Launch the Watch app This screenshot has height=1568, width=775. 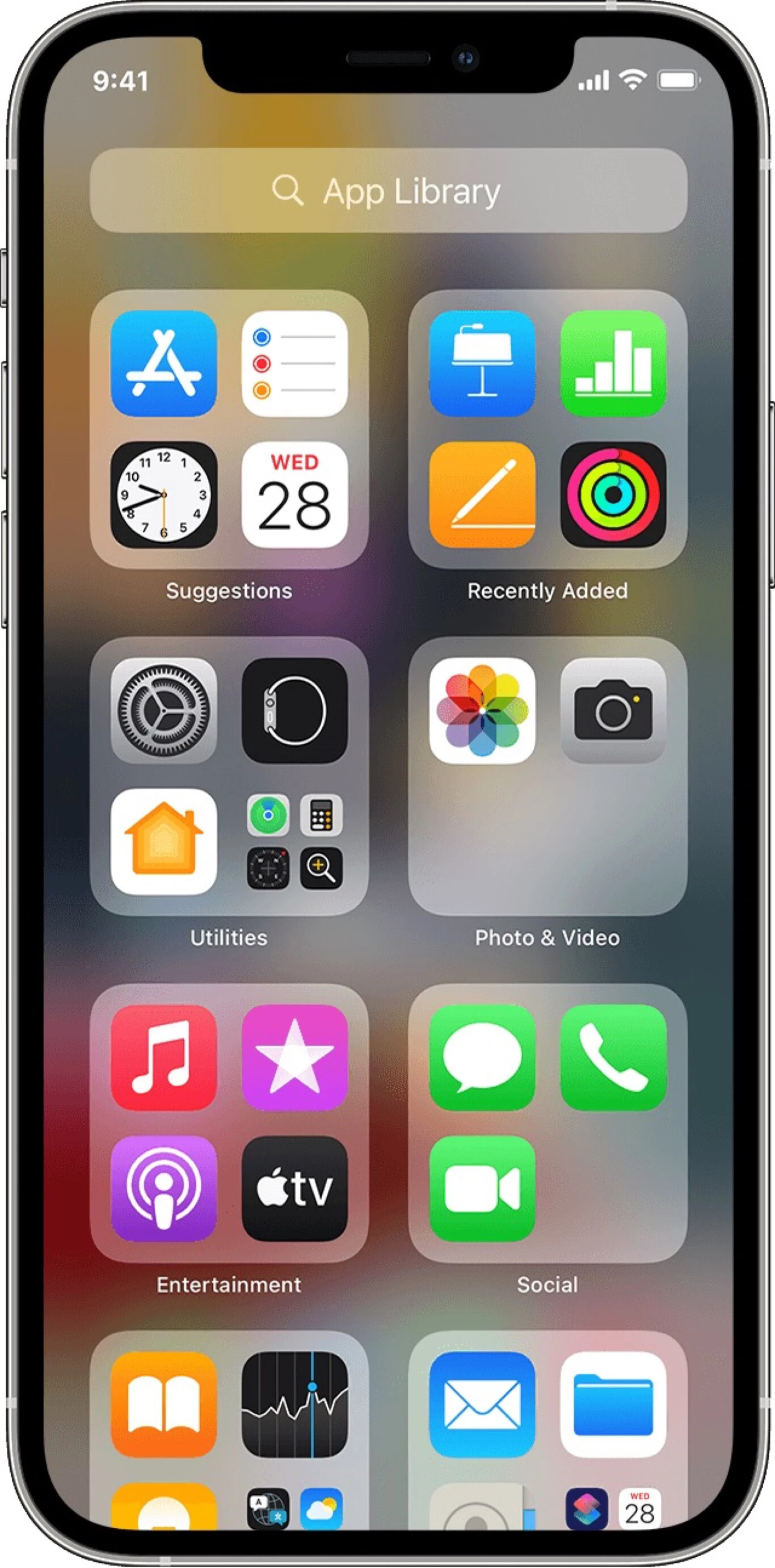pyautogui.click(x=294, y=710)
